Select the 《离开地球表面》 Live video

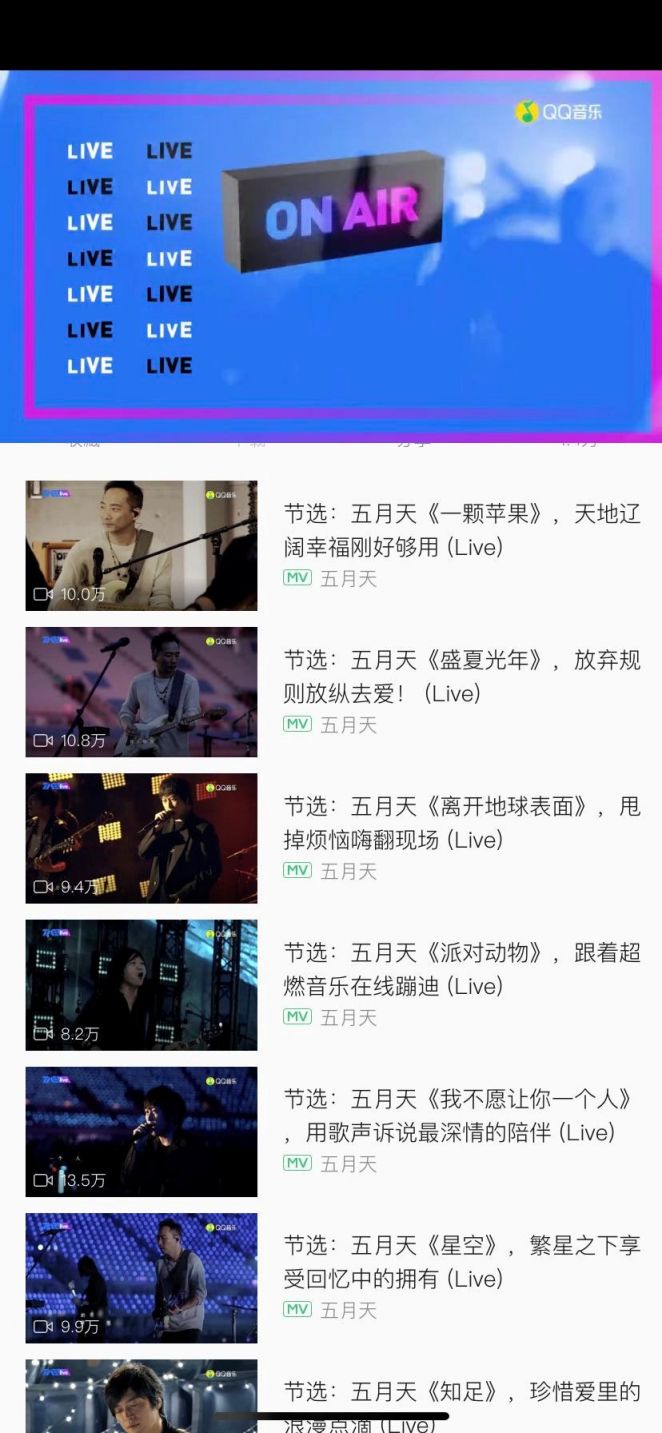141,837
